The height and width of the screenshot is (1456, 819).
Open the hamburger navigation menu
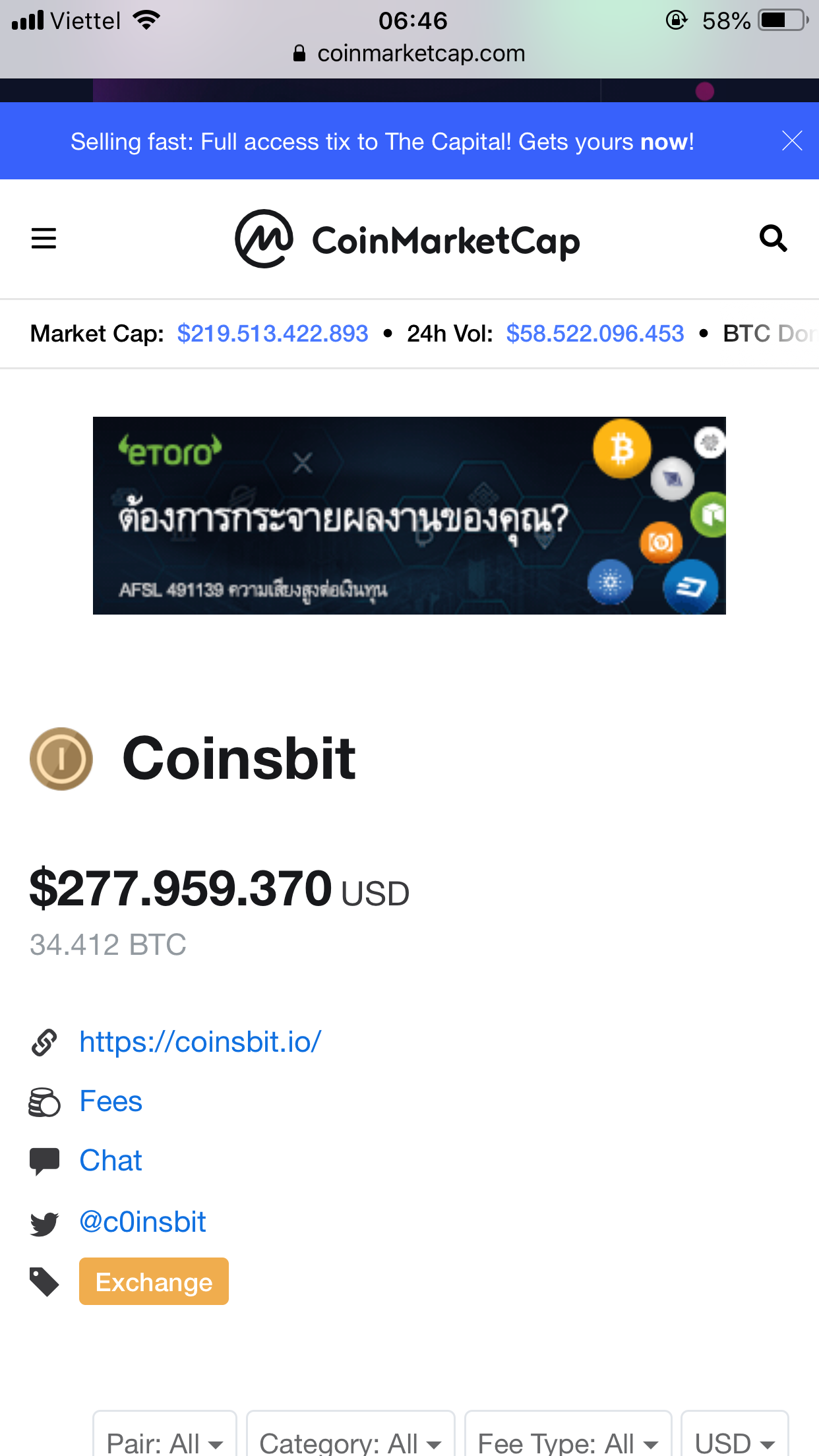click(x=44, y=238)
